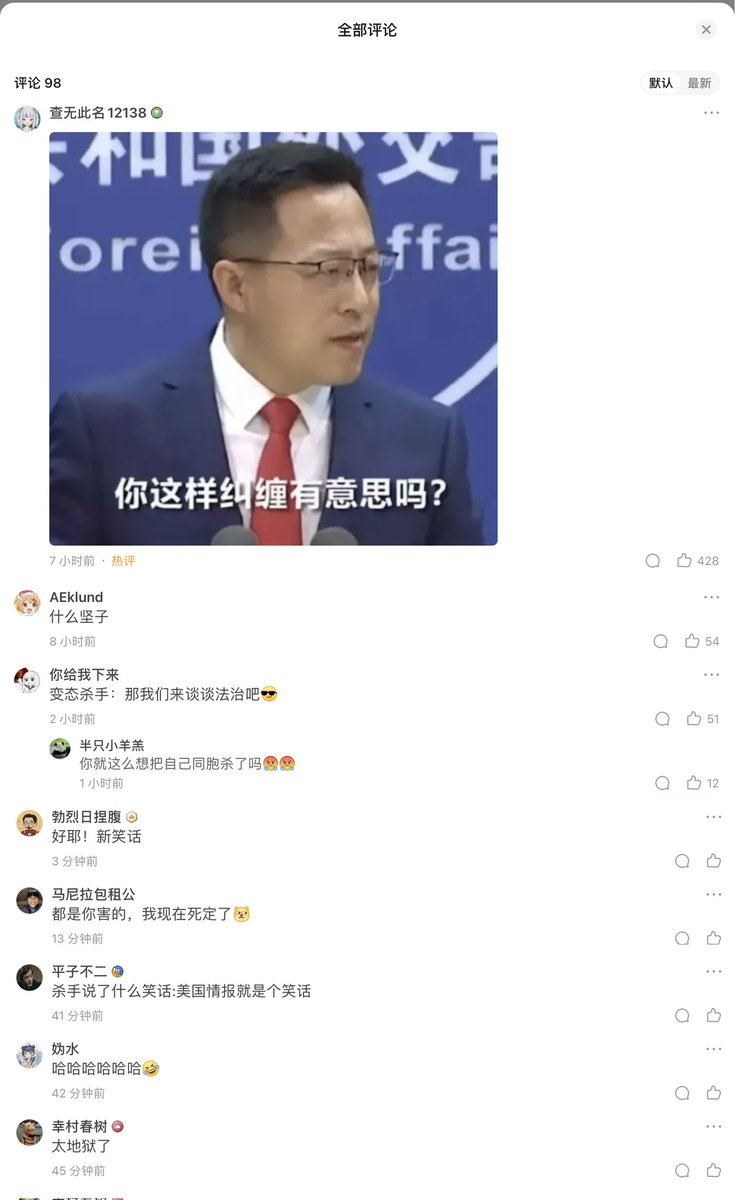Image resolution: width=735 pixels, height=1200 pixels.
Task: Open more options for 你给我下来's comment
Action: coord(712,675)
